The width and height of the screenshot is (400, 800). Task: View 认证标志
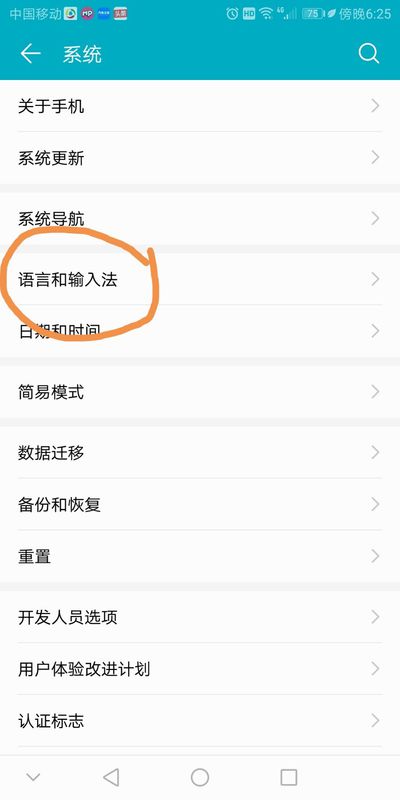click(x=200, y=720)
